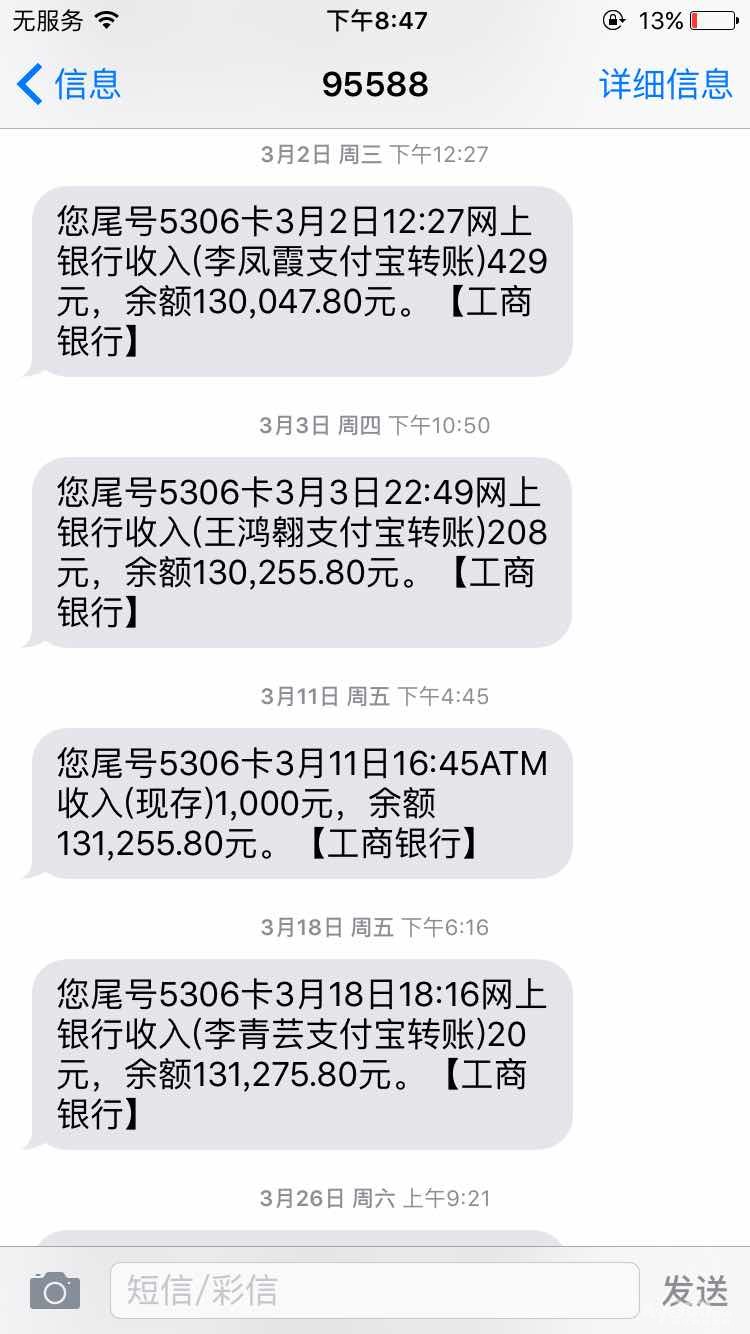Focus the 短信/彩信 text input field

[374, 1290]
